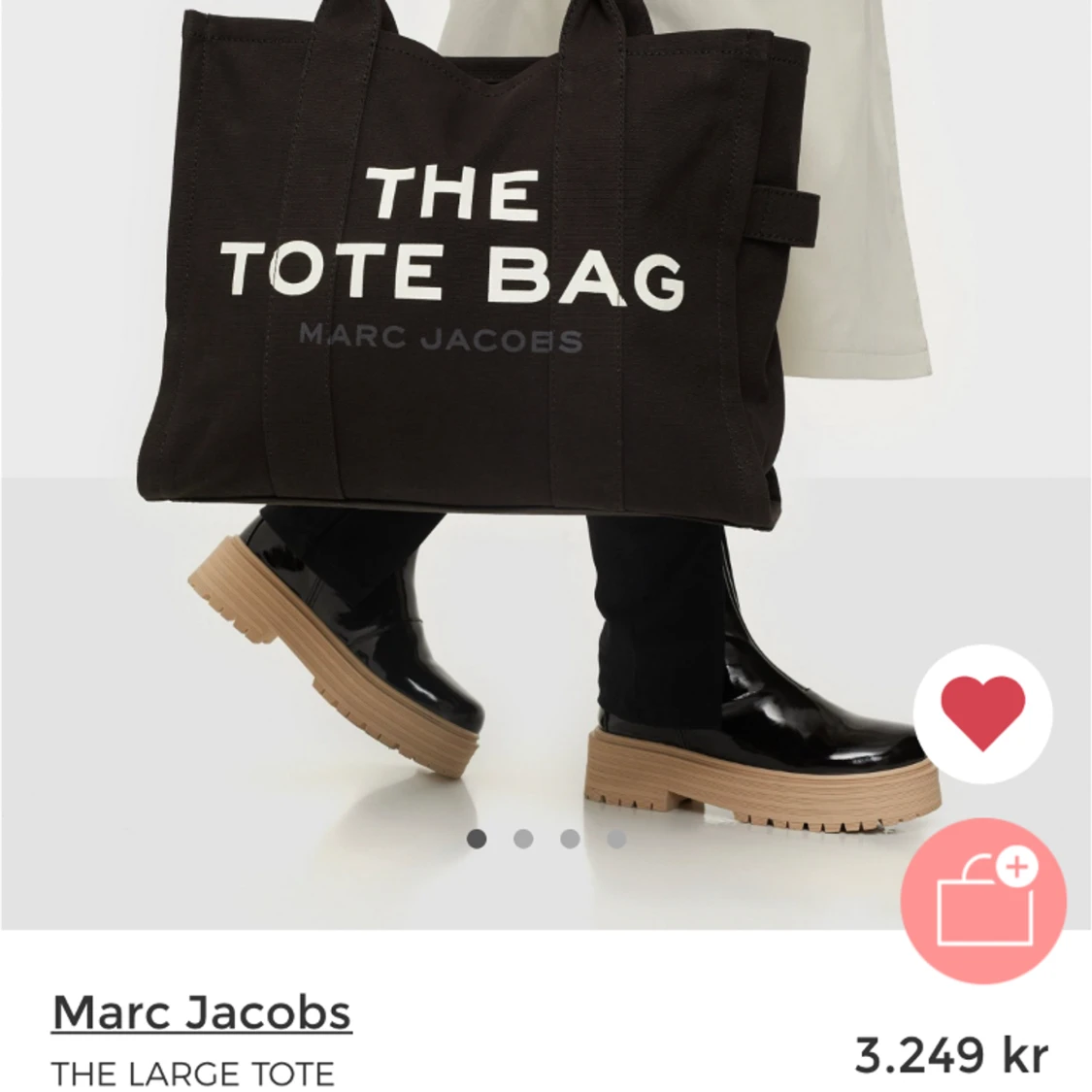This screenshot has height=1092, width=1092.
Task: Open the Marc Jacobs brand link
Action: pyautogui.click(x=201, y=1011)
